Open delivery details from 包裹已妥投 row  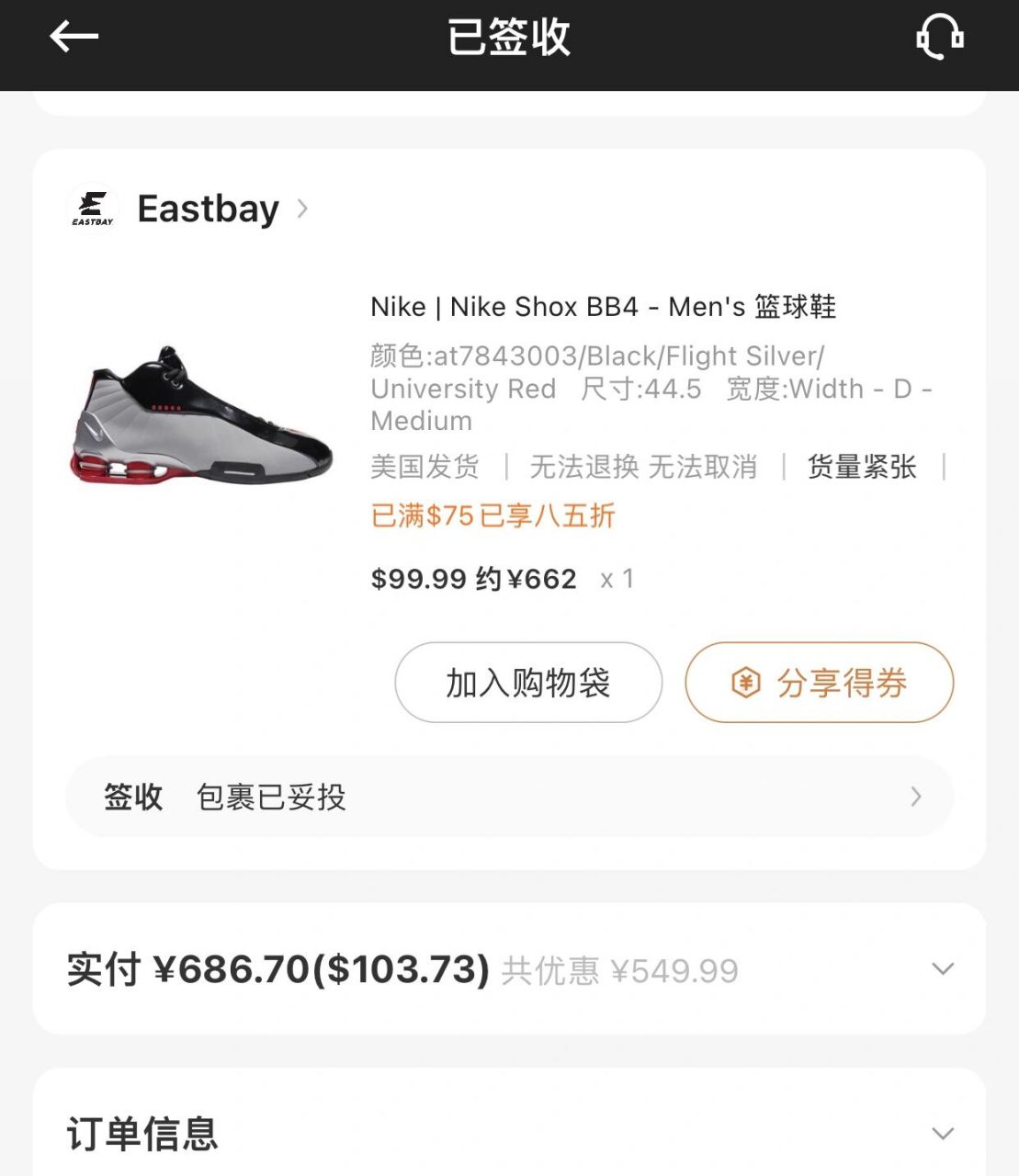click(915, 797)
